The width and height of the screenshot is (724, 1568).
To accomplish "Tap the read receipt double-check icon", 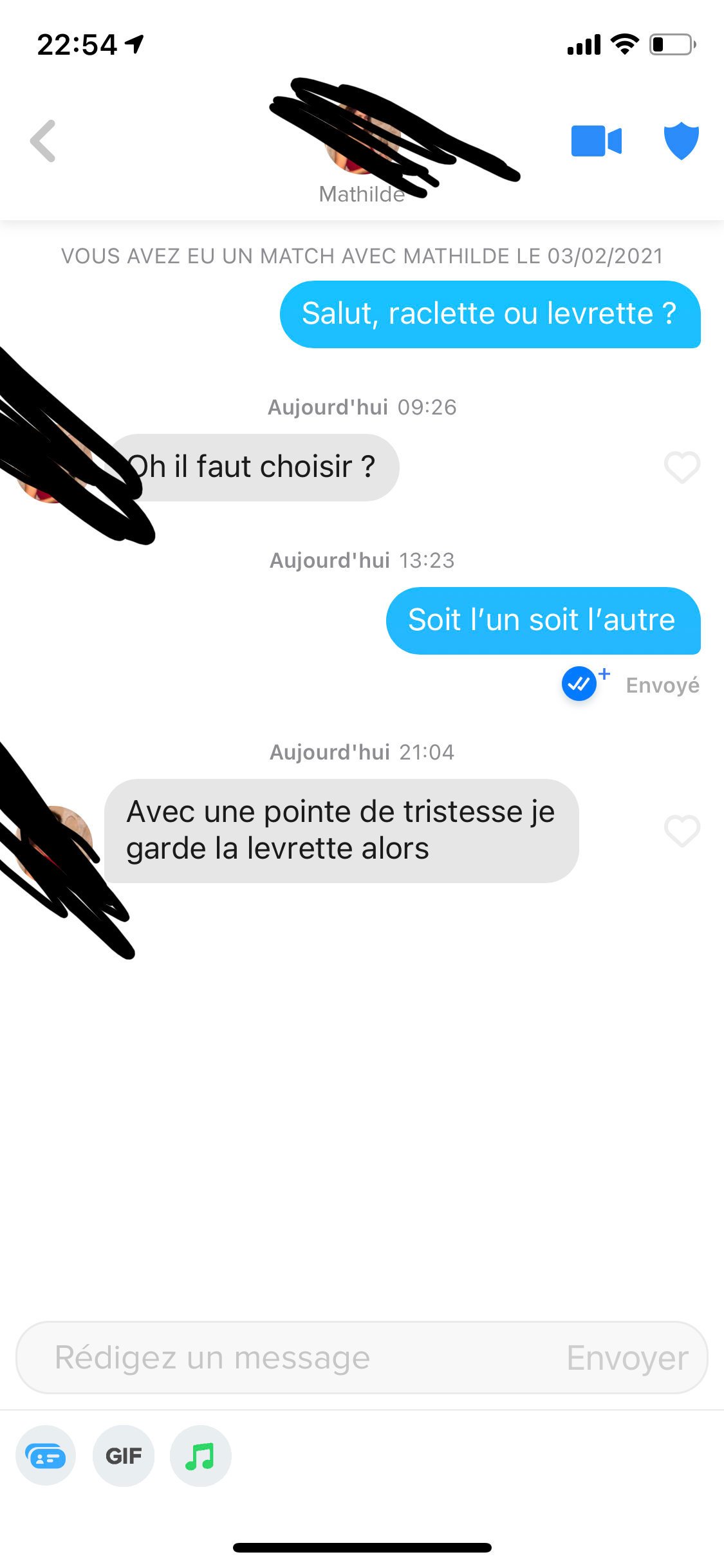I will [579, 684].
